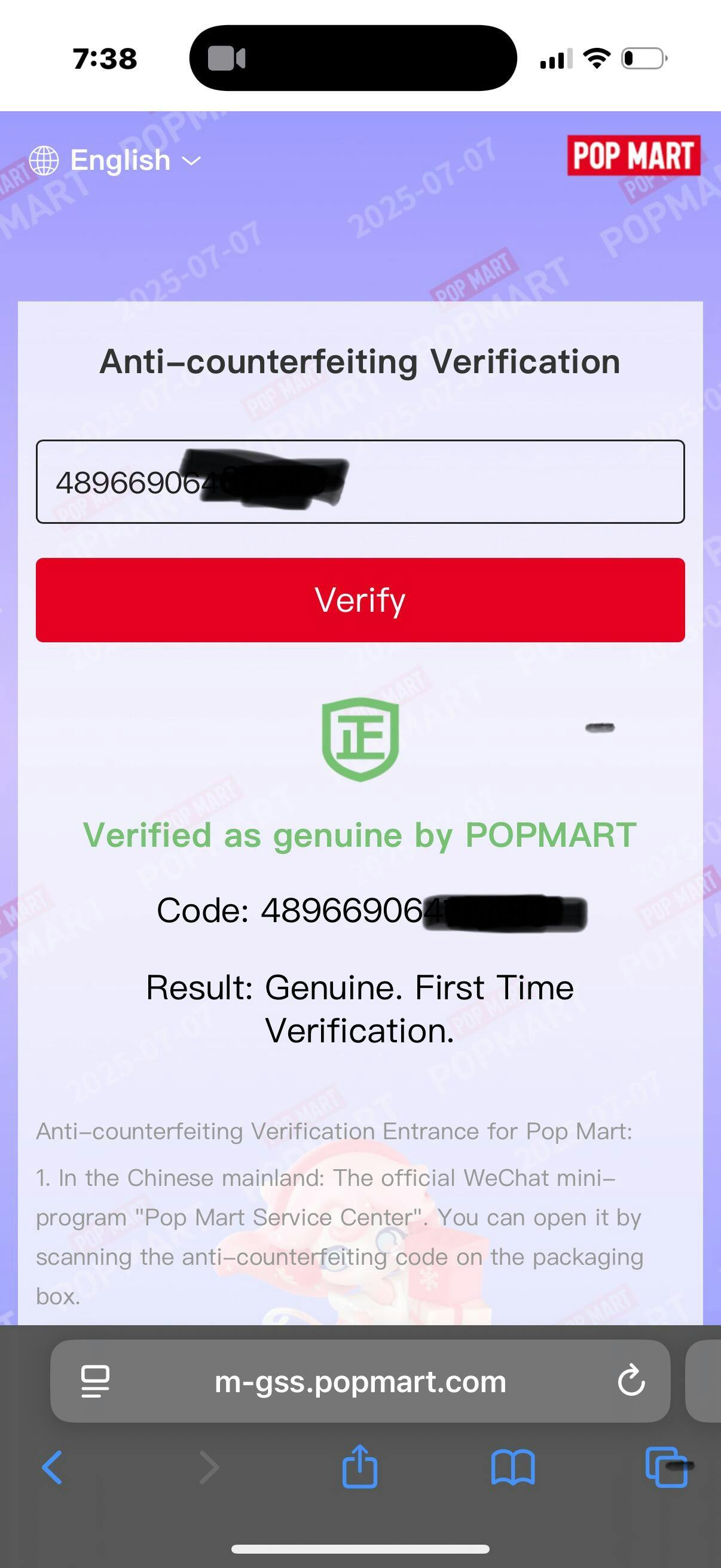Screen dimensions: 721x1568
Task: Go back with the browser back arrow
Action: coord(53,1468)
